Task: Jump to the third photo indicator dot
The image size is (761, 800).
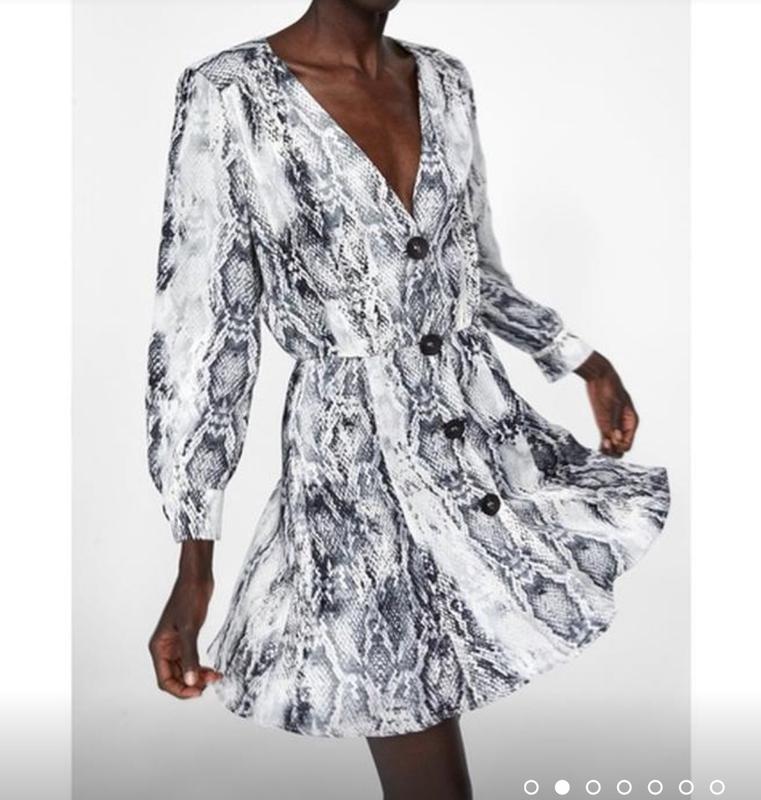Action: point(593,787)
